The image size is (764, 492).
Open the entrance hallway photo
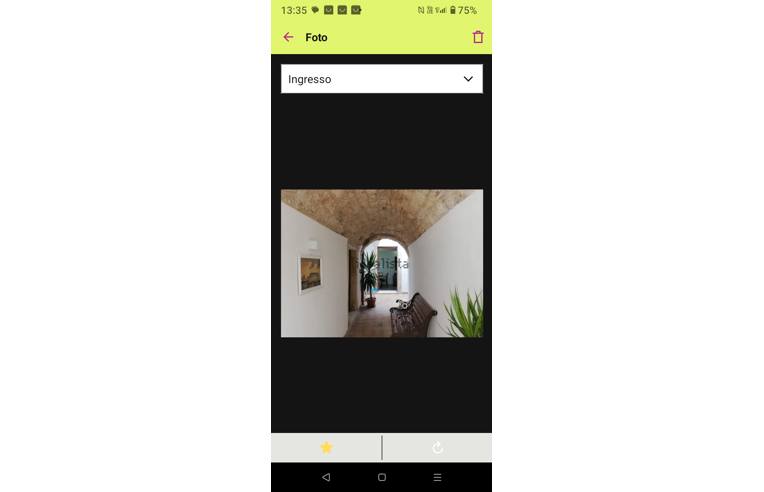[x=381, y=263]
